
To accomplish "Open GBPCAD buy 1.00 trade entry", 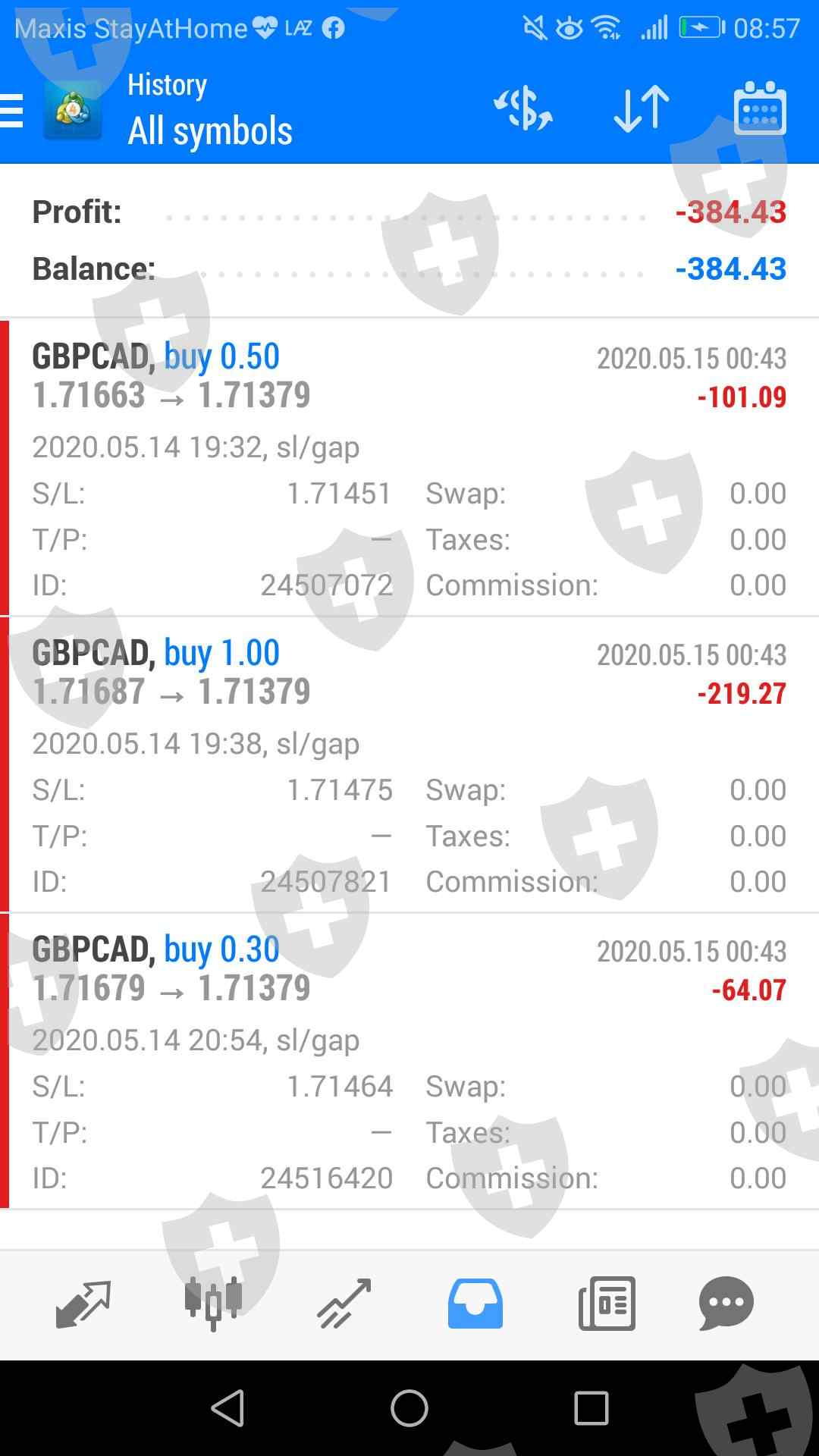I will (409, 764).
